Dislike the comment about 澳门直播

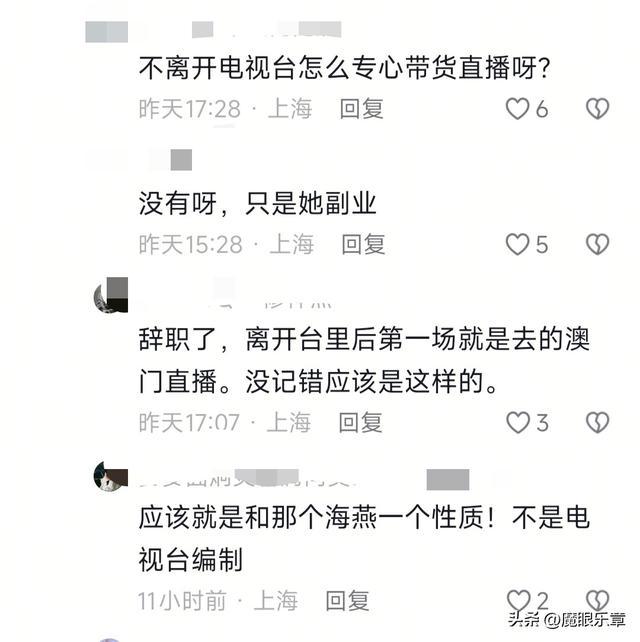click(x=597, y=422)
